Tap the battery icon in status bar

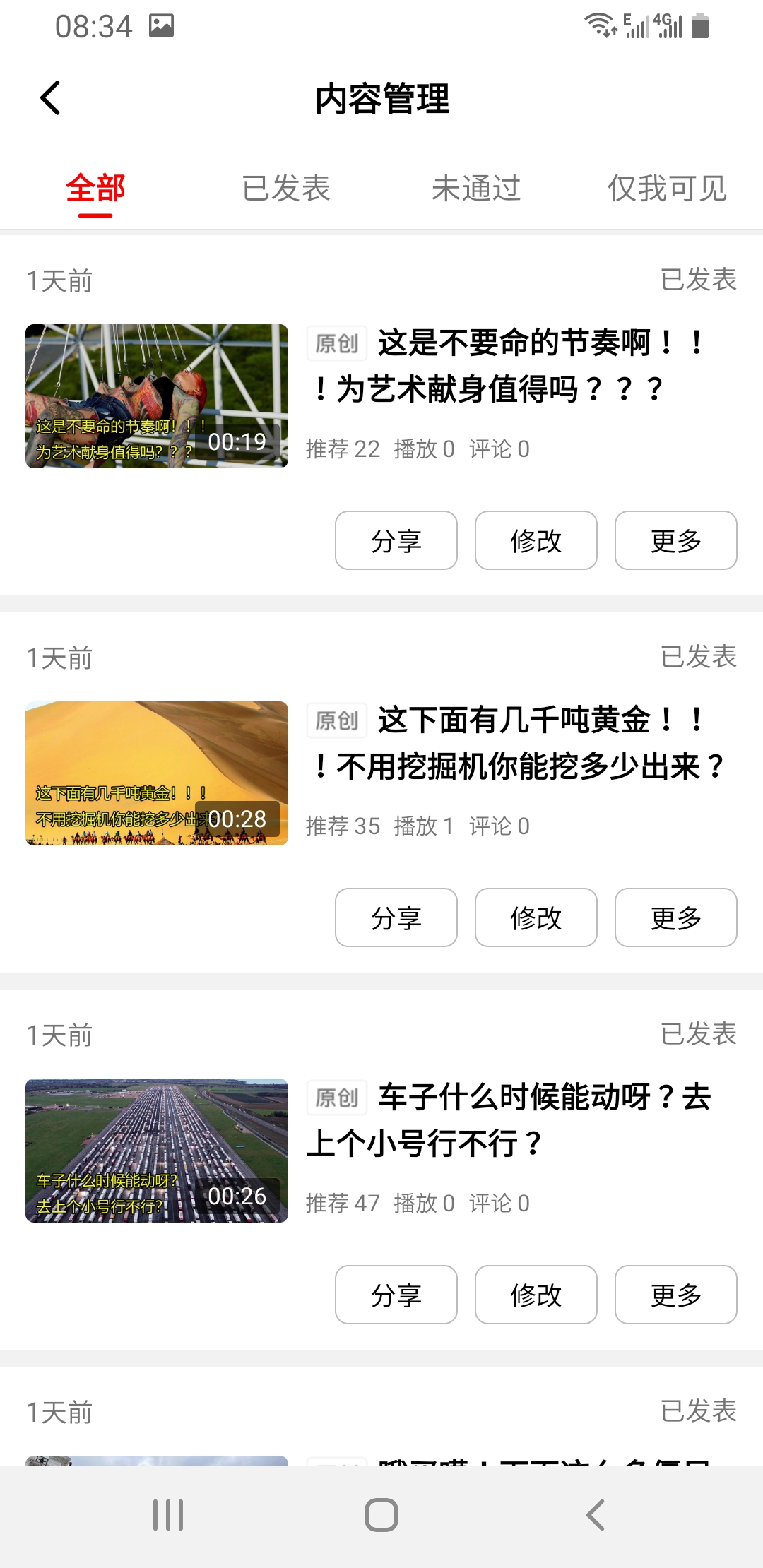[x=699, y=25]
